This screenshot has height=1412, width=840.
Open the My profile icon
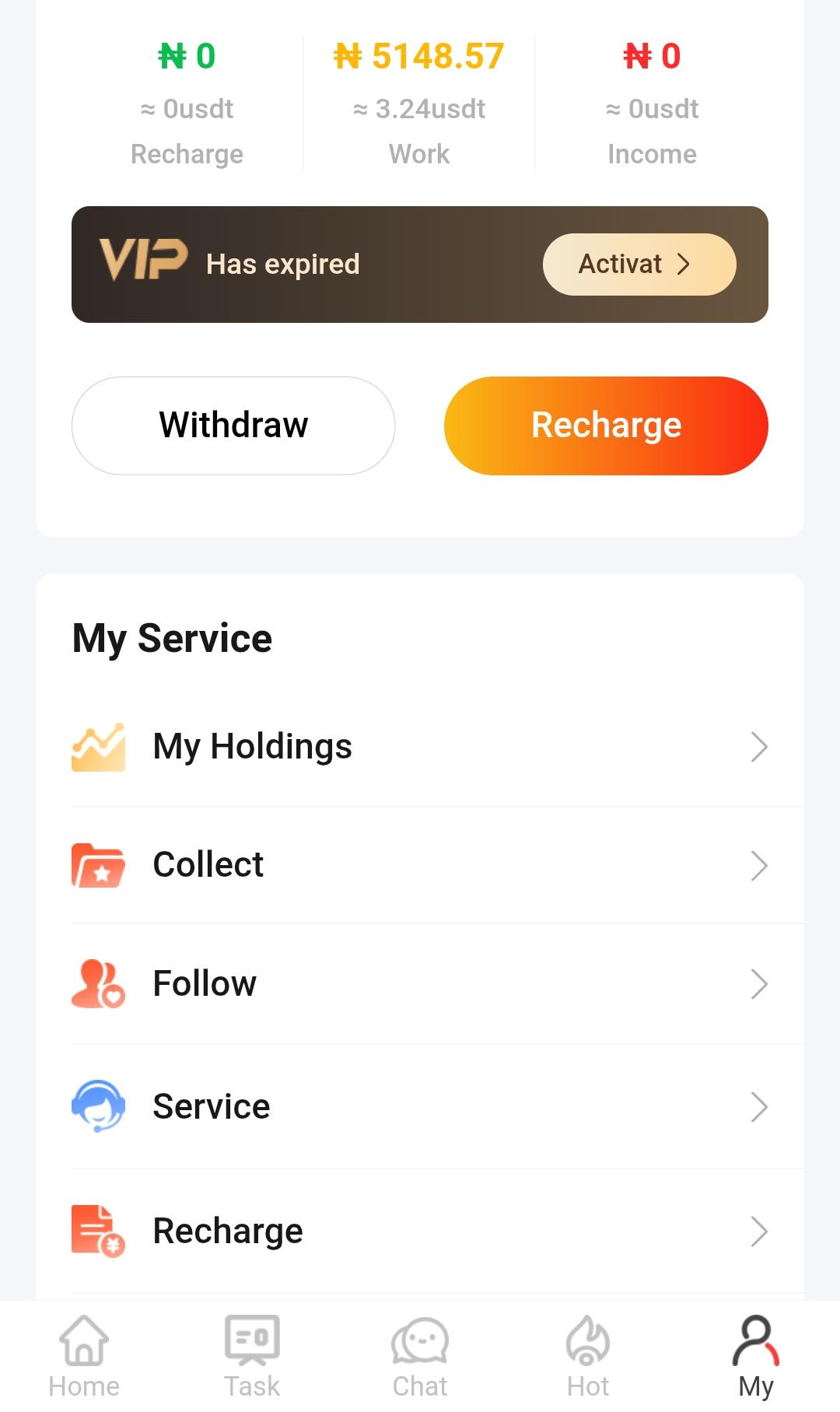(x=755, y=1341)
